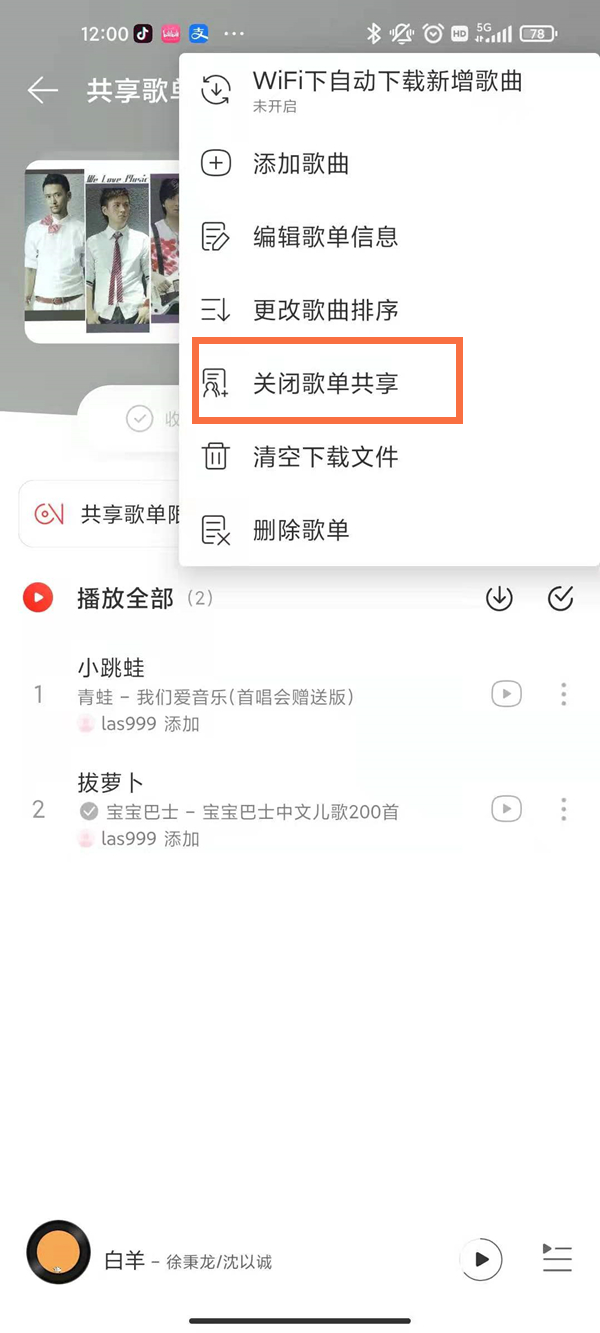Open 编辑歌单信息 option

pyautogui.click(x=325, y=237)
